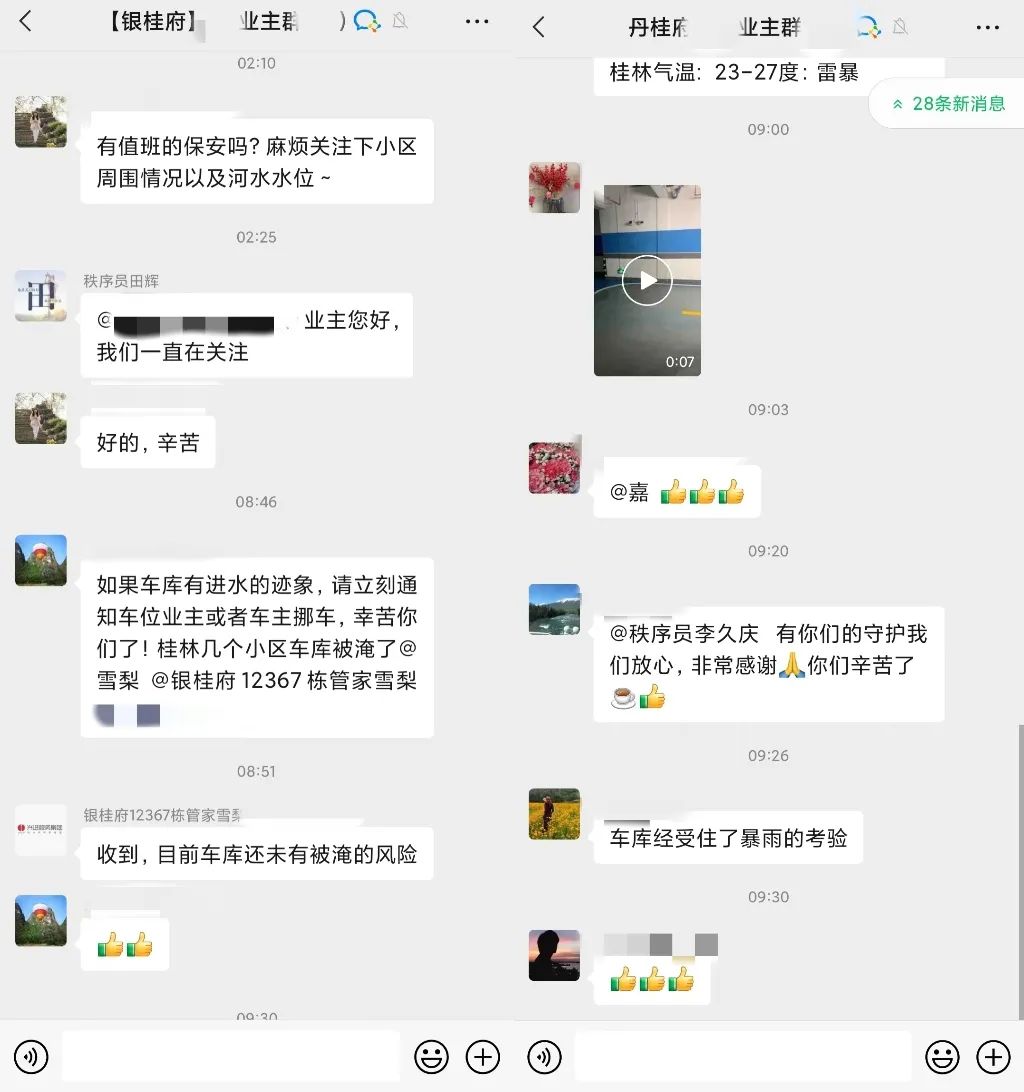The width and height of the screenshot is (1024, 1092).
Task: Jump to the 28条新消息 unread messages
Action: [x=948, y=104]
